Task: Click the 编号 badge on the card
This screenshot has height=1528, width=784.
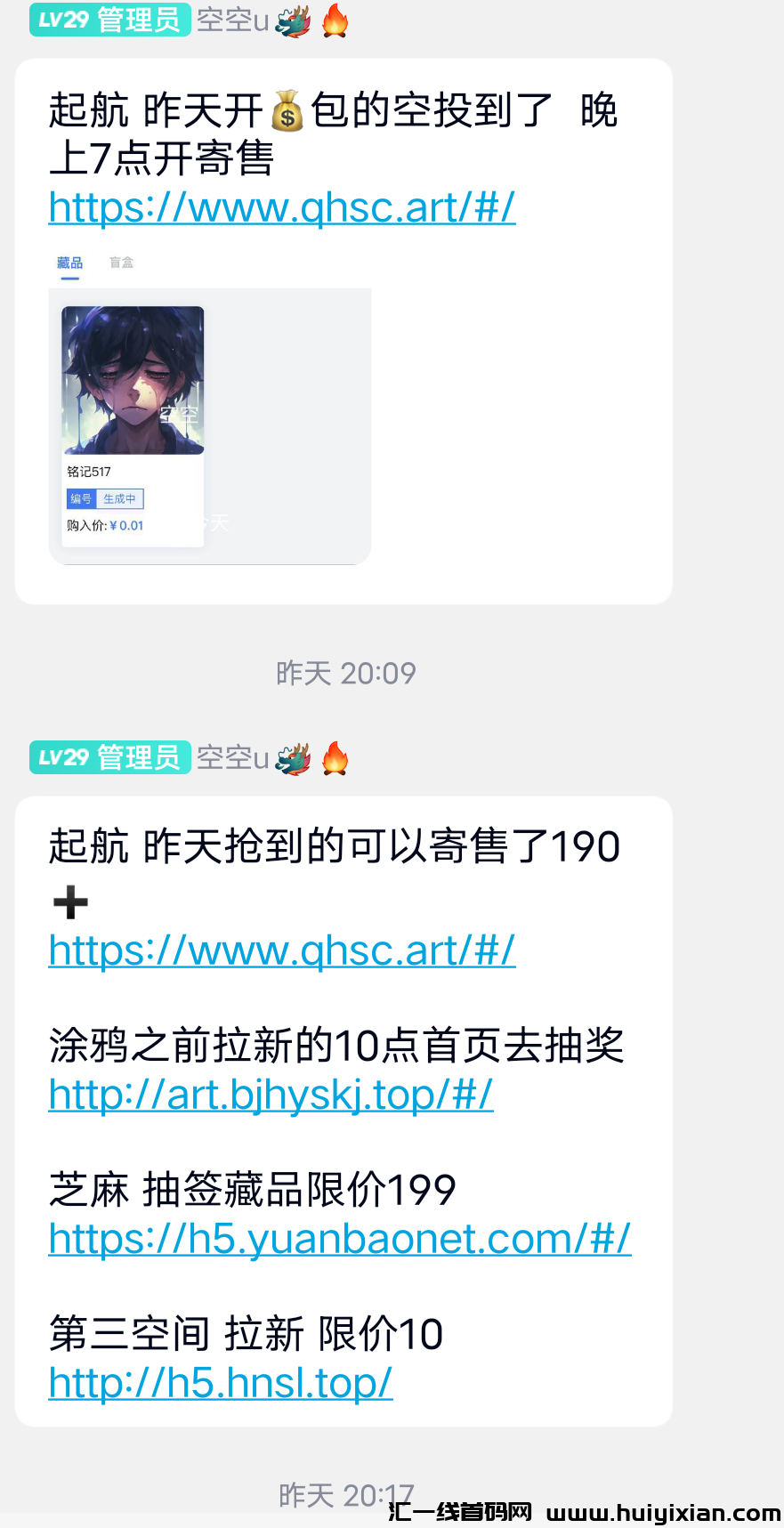Action: [x=81, y=498]
